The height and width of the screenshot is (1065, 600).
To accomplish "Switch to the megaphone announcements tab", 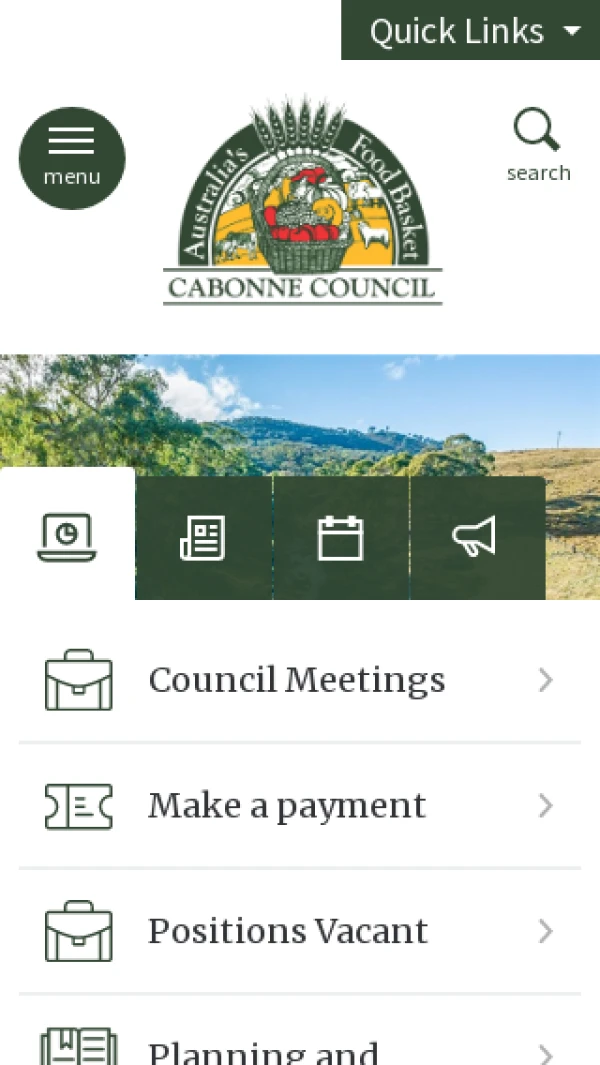I will (x=475, y=539).
